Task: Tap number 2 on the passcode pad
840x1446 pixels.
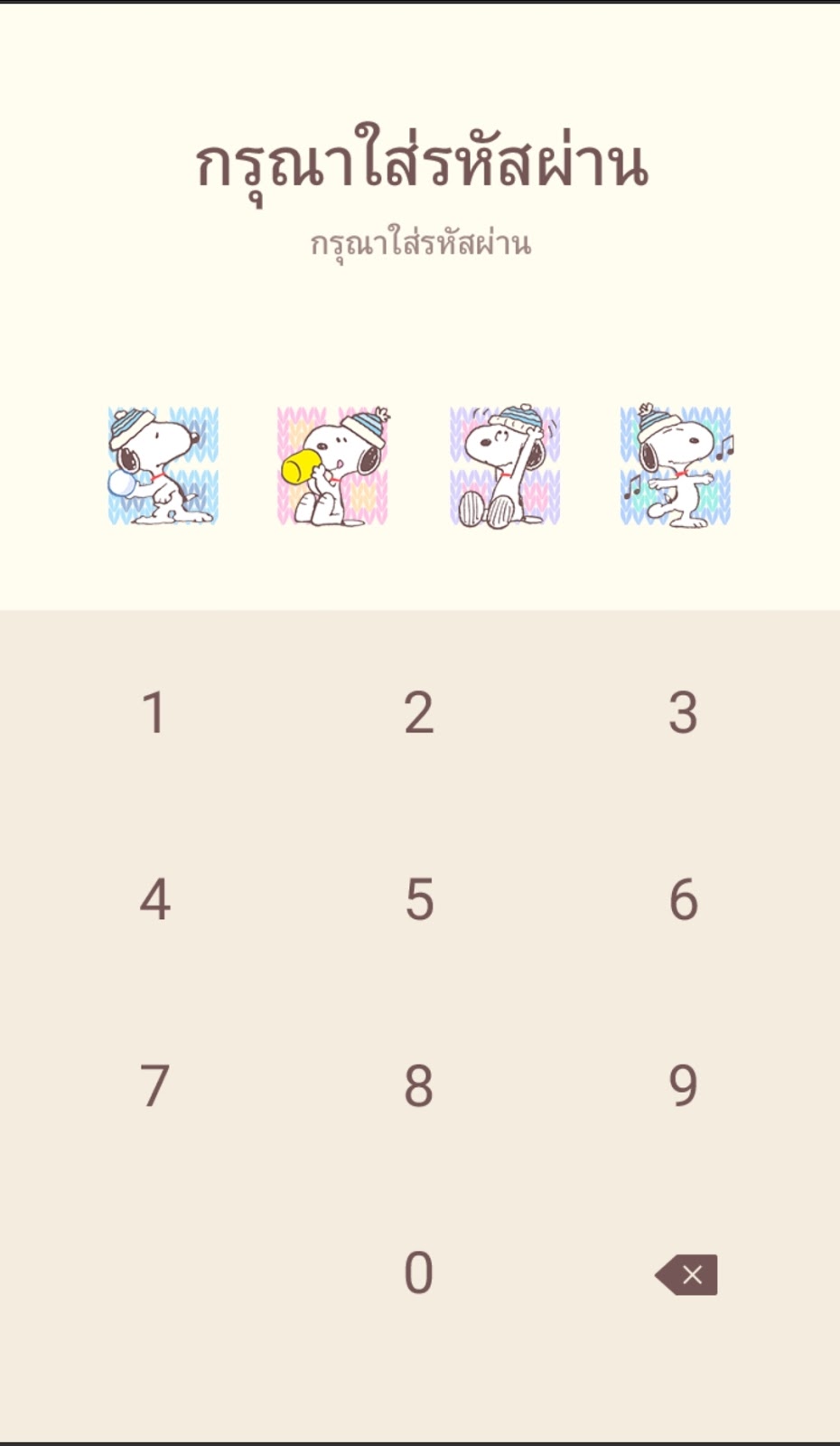Action: (x=418, y=713)
